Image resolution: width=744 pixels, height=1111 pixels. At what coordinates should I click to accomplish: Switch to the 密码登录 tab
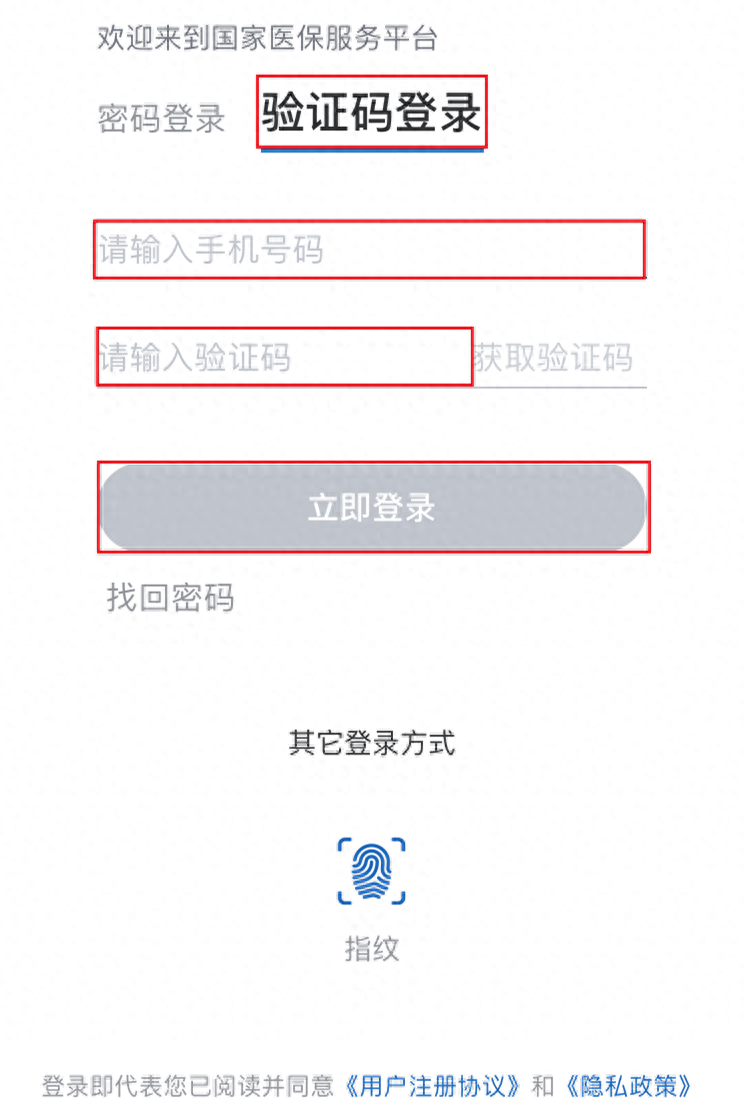click(x=162, y=119)
